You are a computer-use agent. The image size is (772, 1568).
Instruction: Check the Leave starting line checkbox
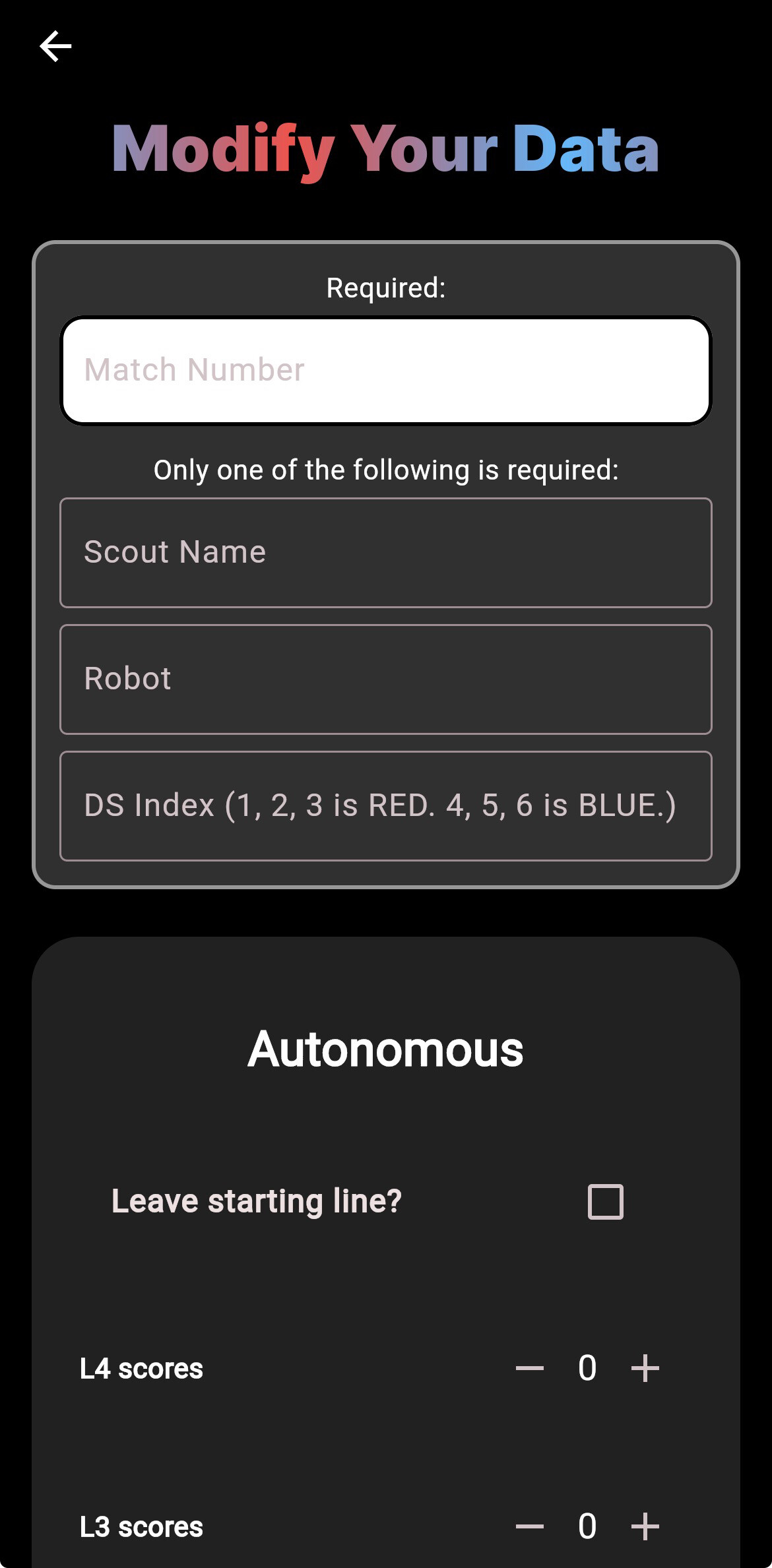click(x=605, y=1201)
